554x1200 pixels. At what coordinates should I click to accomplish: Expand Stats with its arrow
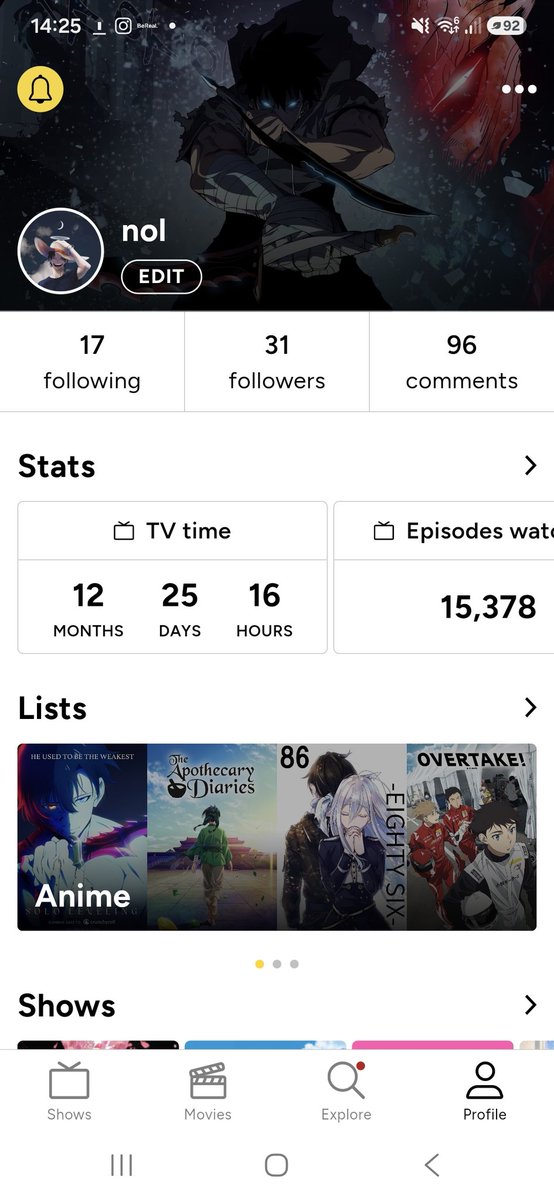[x=530, y=466]
